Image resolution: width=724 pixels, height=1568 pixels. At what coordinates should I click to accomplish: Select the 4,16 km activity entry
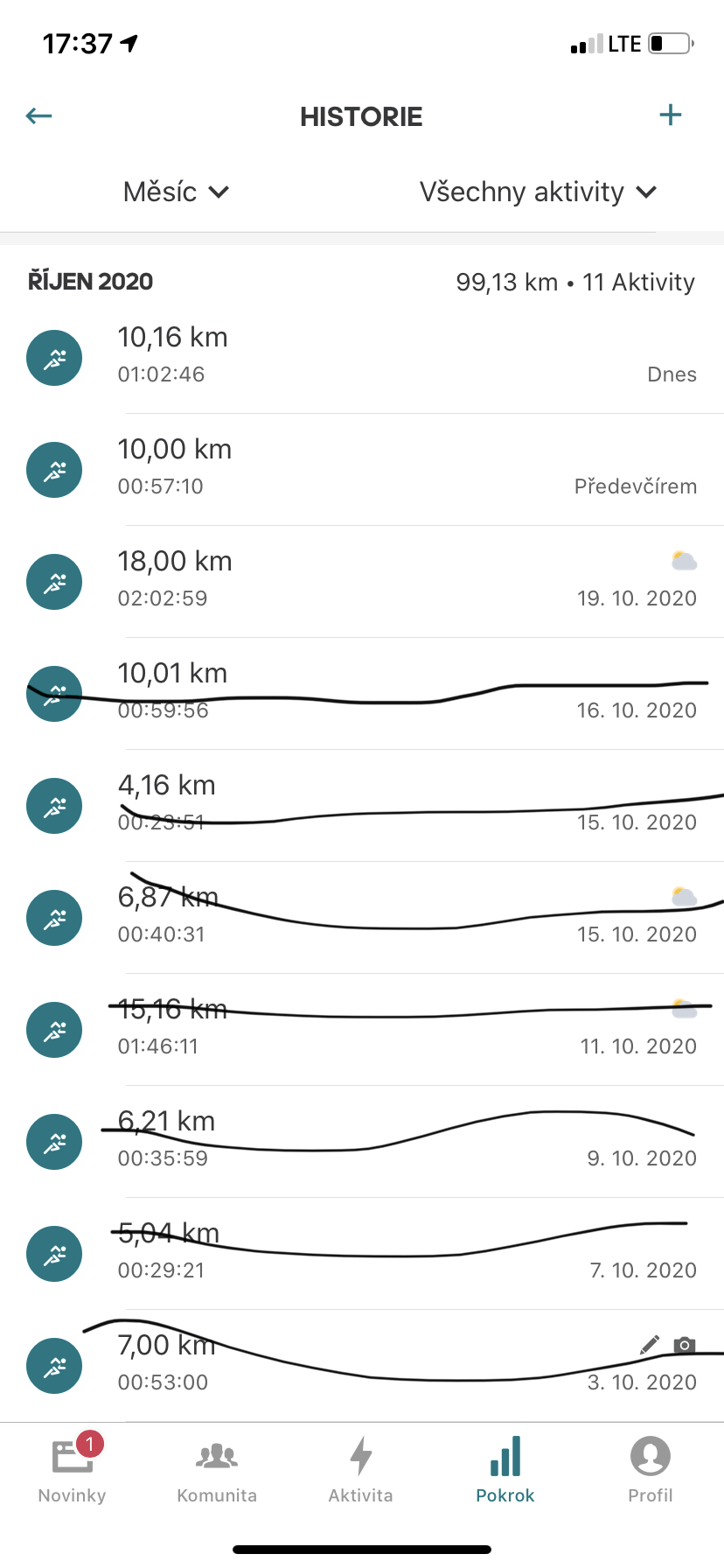362,806
